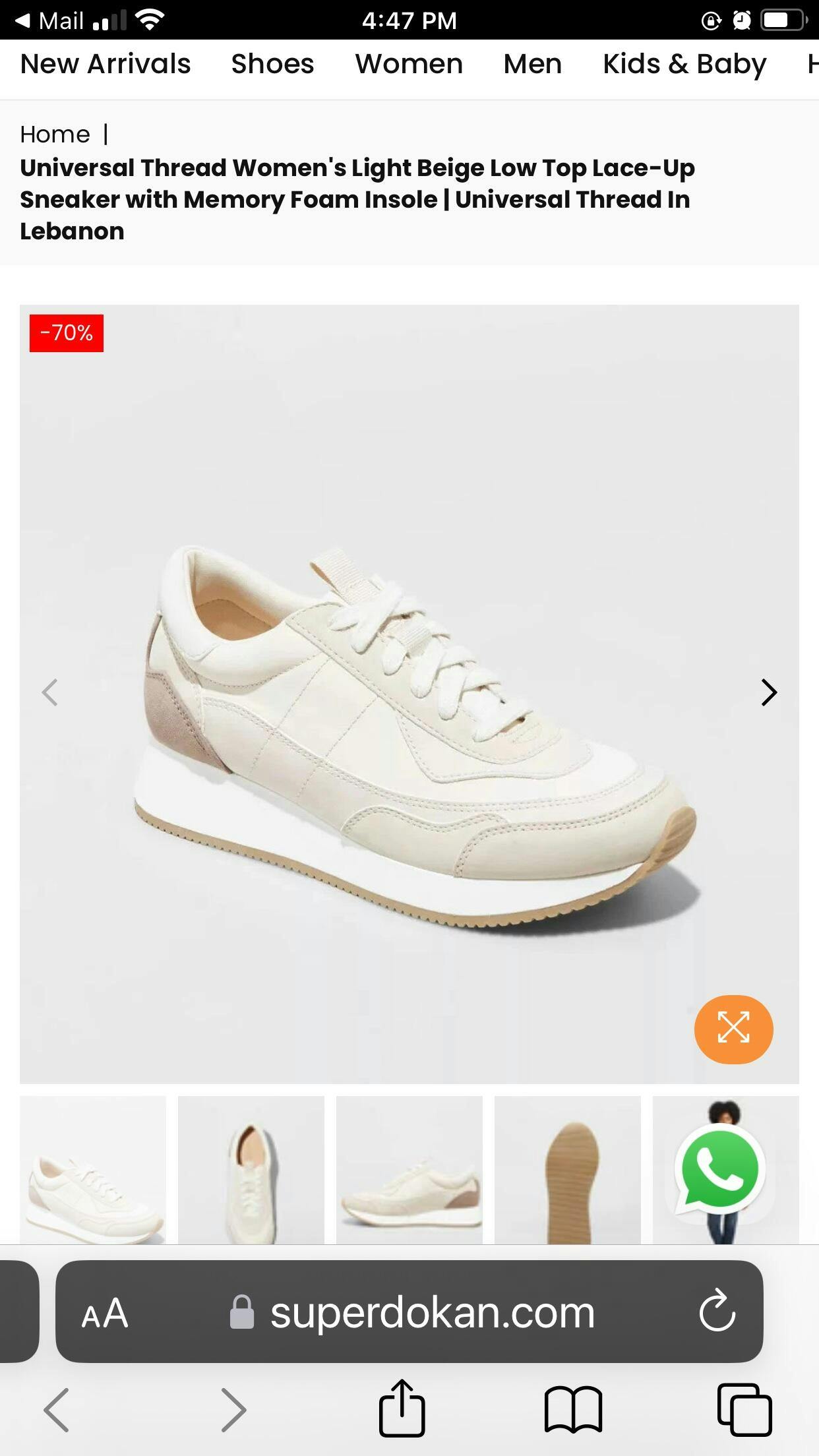Image resolution: width=819 pixels, height=1456 pixels.
Task: Return to Mail app
Action: [49, 20]
